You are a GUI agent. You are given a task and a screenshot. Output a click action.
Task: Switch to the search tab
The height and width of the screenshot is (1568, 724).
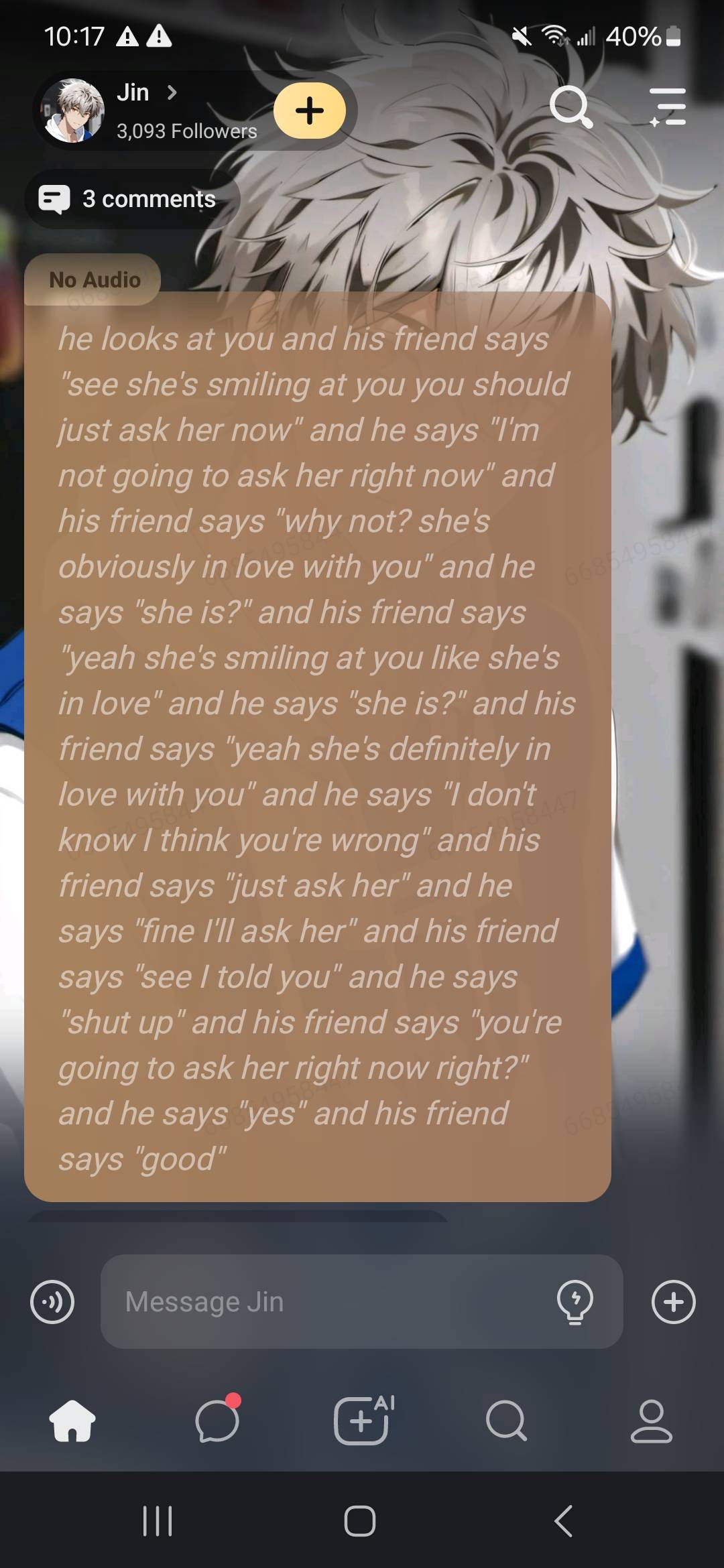coord(506,1421)
